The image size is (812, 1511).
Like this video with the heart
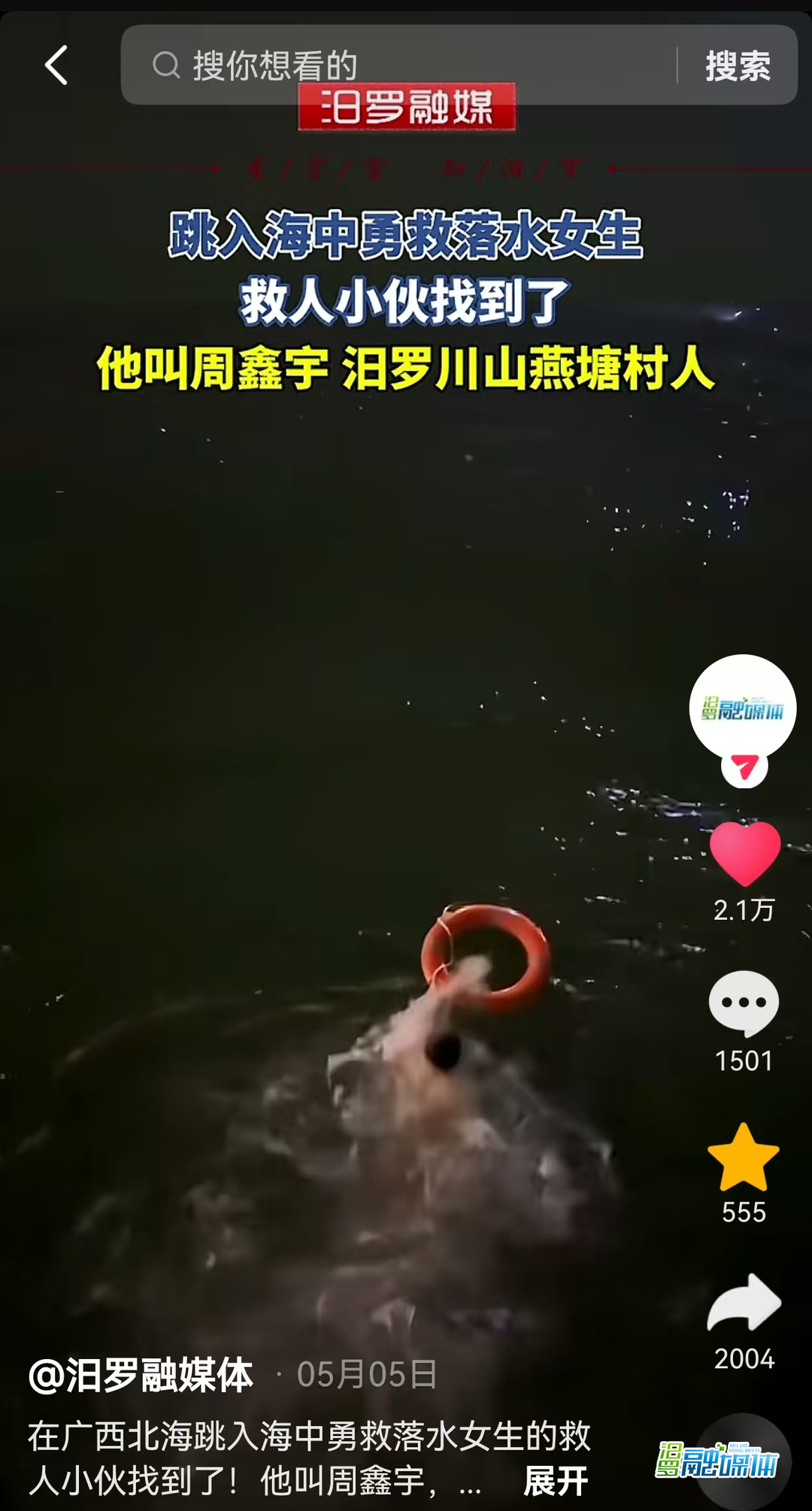coord(744,854)
